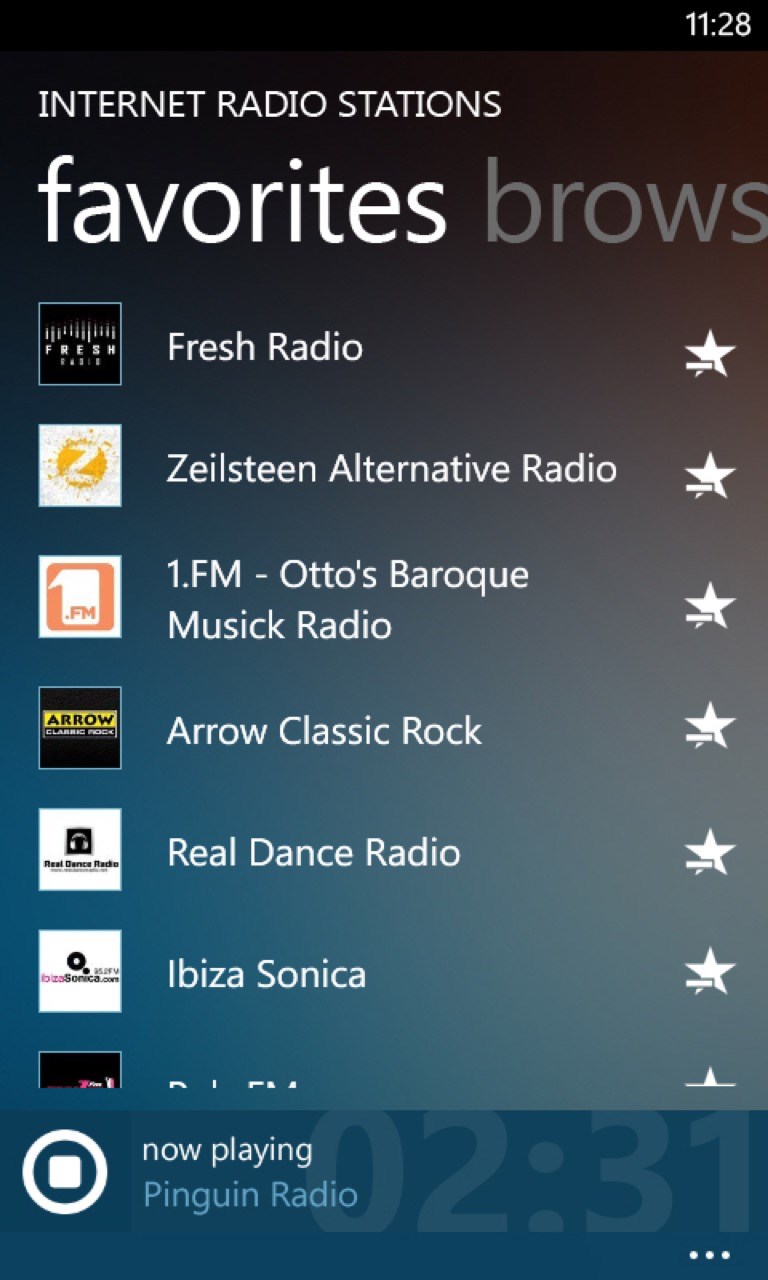The height and width of the screenshot is (1280, 768).
Task: Stop the current playback
Action: tap(64, 1172)
